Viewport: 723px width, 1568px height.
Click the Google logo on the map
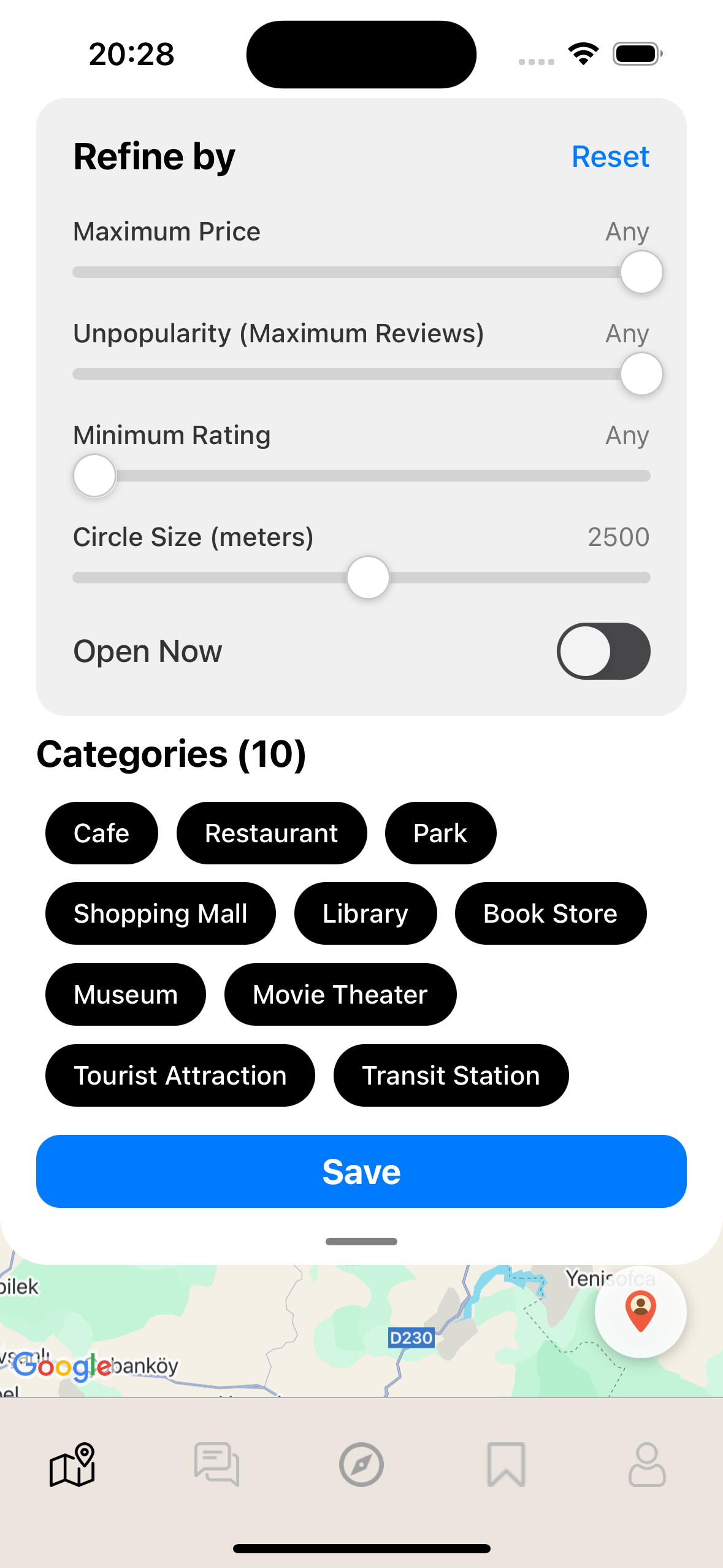pyautogui.click(x=63, y=1367)
